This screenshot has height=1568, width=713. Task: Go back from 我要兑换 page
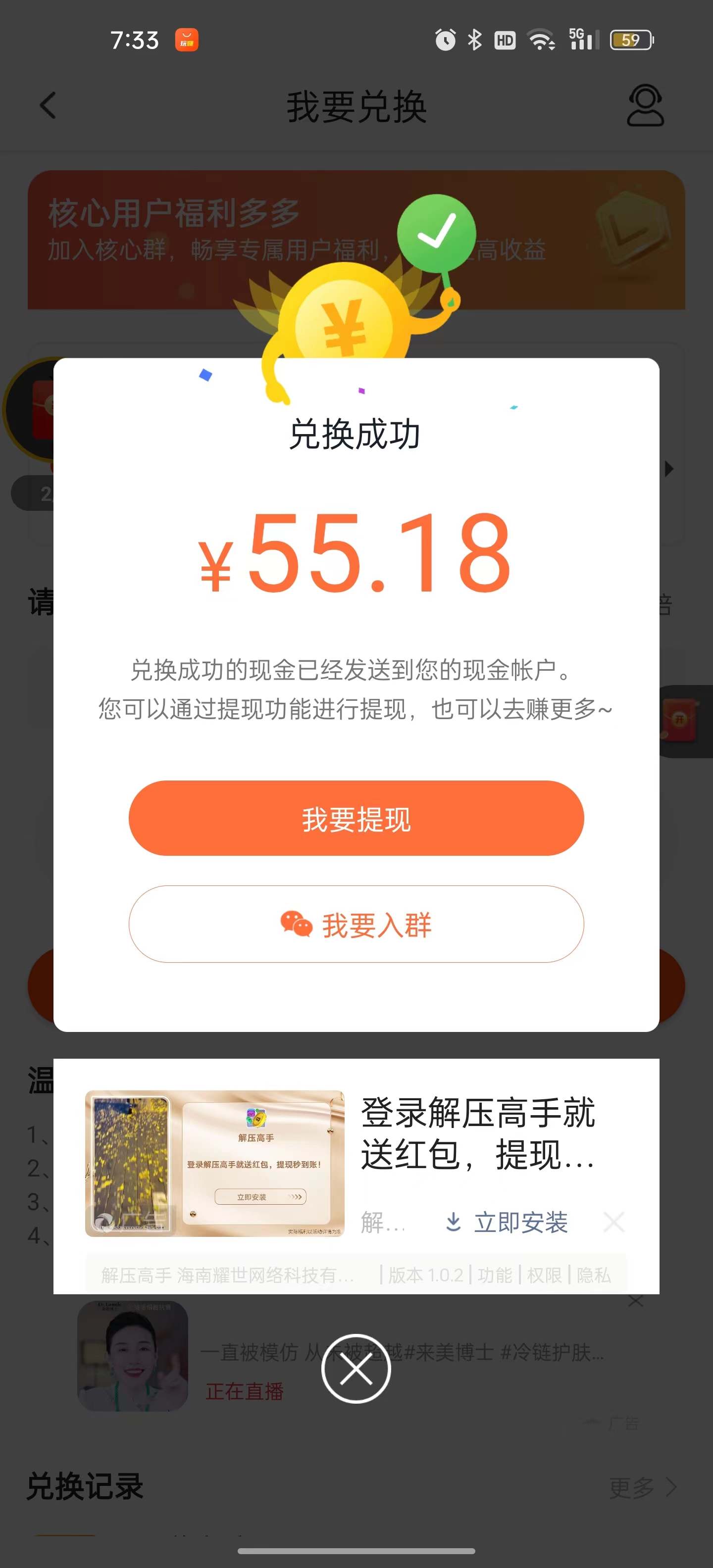(48, 106)
